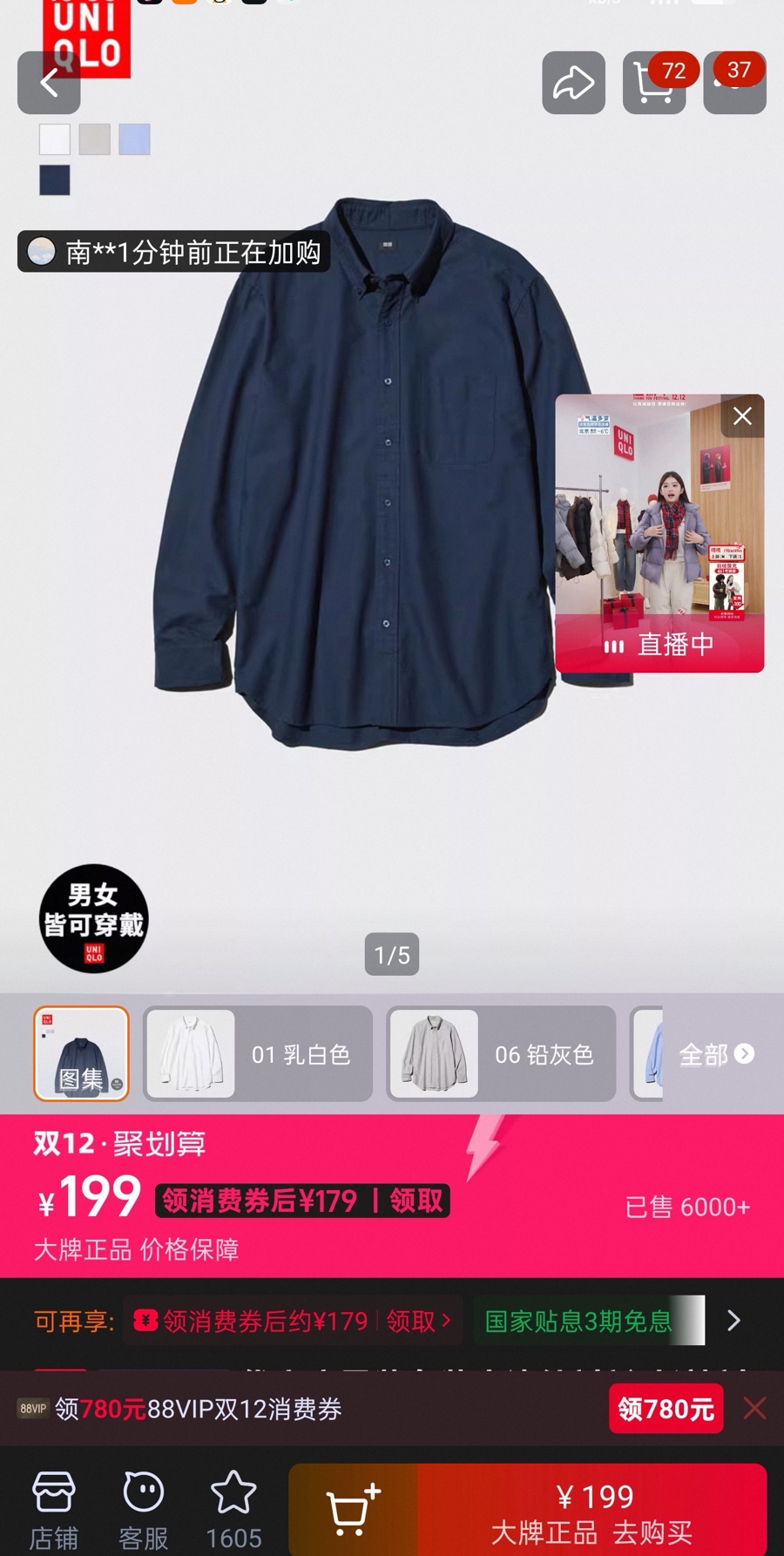Go back using the top-left arrow

tap(49, 83)
